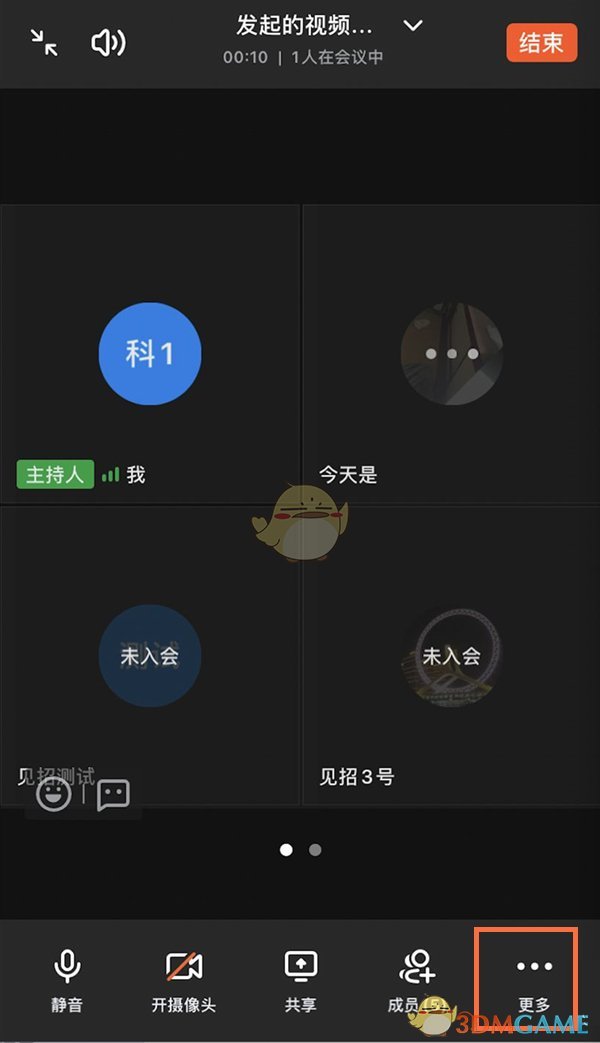Go to second participants page dot
Screen dimensions: 600x1043
315,850
